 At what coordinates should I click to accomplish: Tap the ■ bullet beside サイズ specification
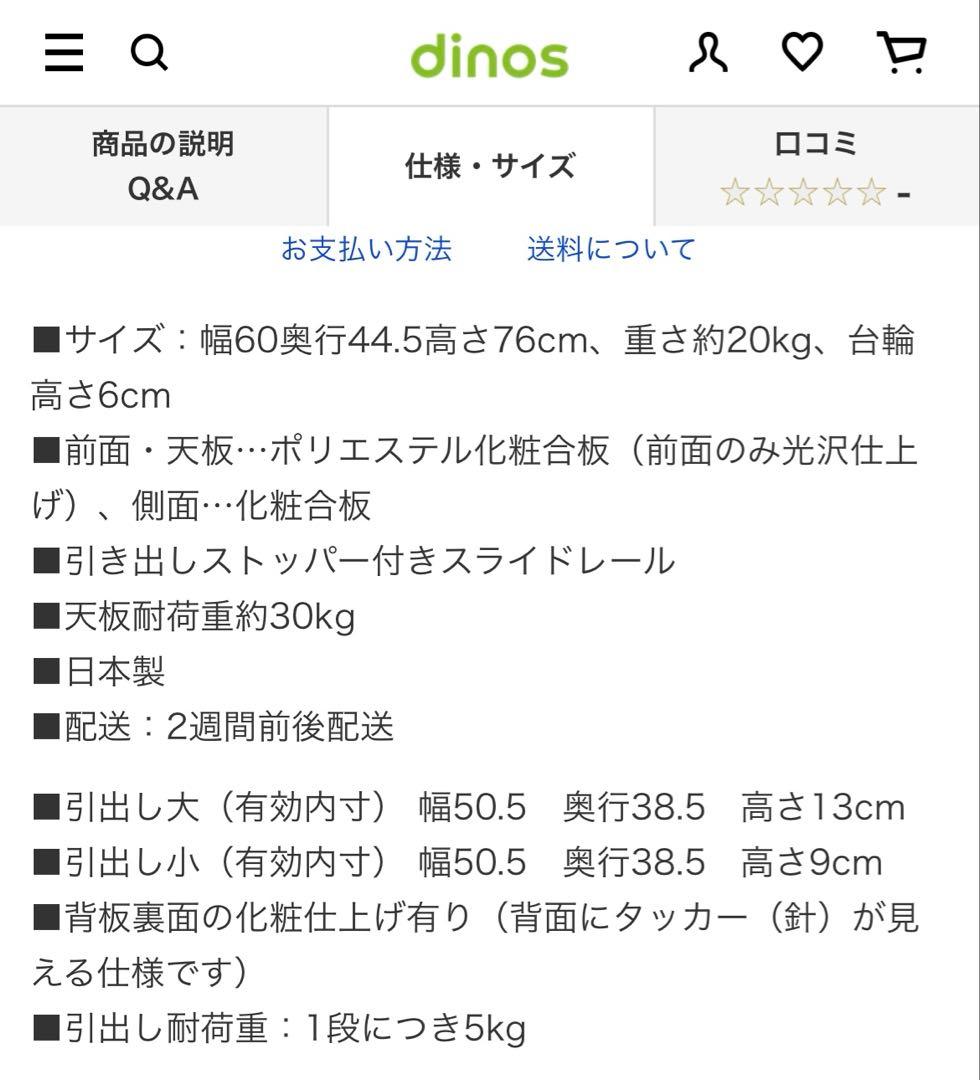[x=42, y=339]
